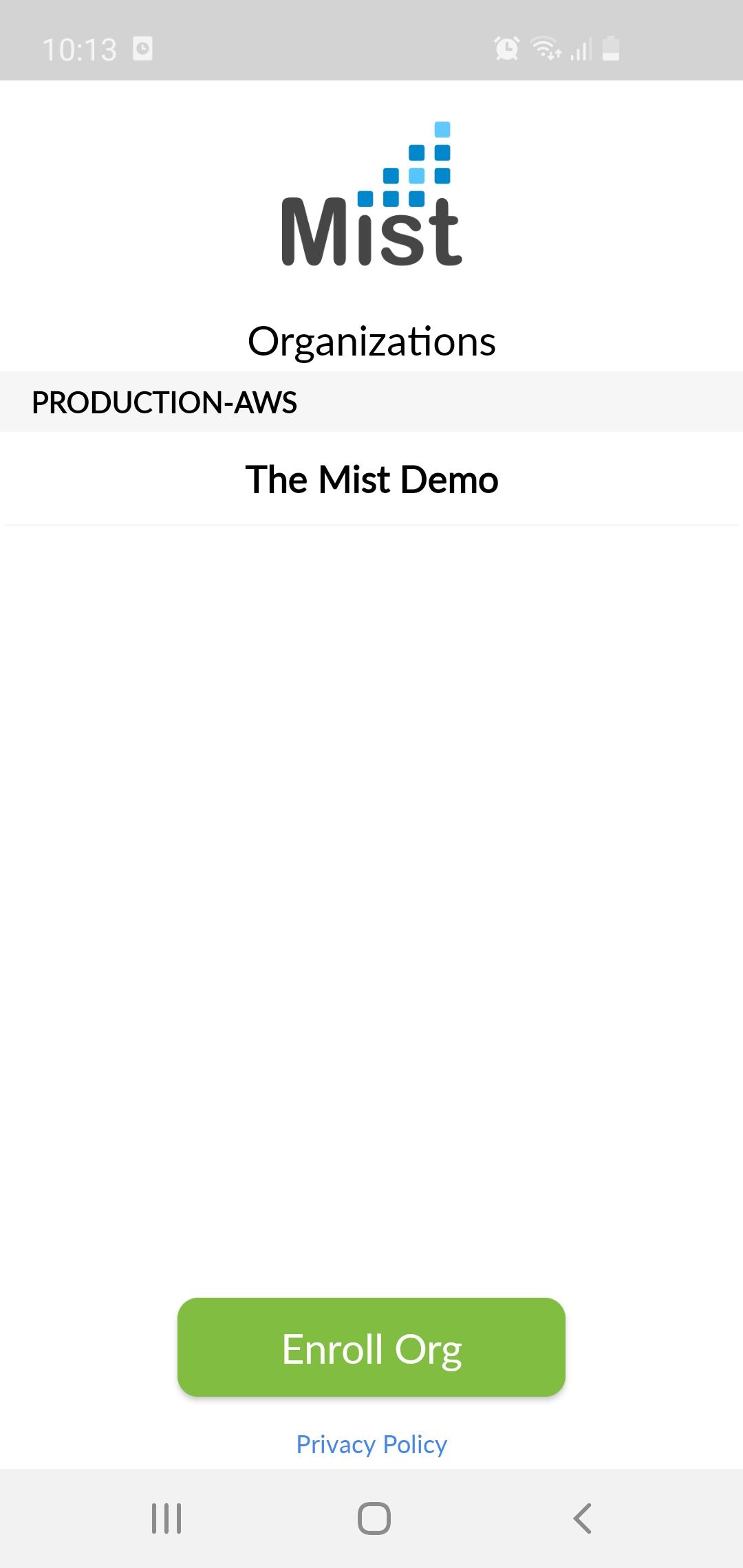Screen dimensions: 743x1568
Task: Tap the Enroll Org button
Action: (x=371, y=1347)
